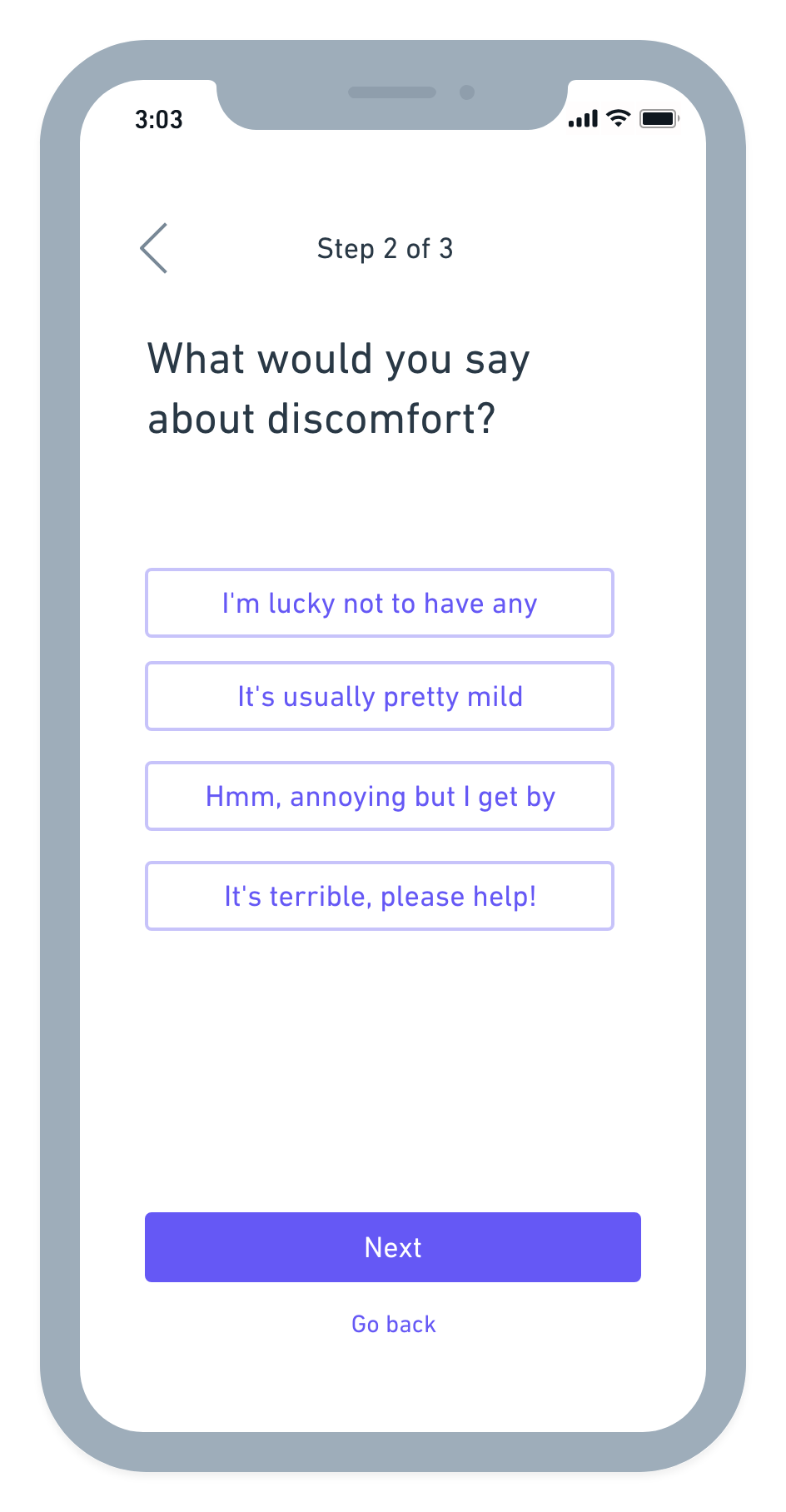The height and width of the screenshot is (1512, 786).
Task: Select "It's terrible, please help!" answer
Action: point(380,896)
